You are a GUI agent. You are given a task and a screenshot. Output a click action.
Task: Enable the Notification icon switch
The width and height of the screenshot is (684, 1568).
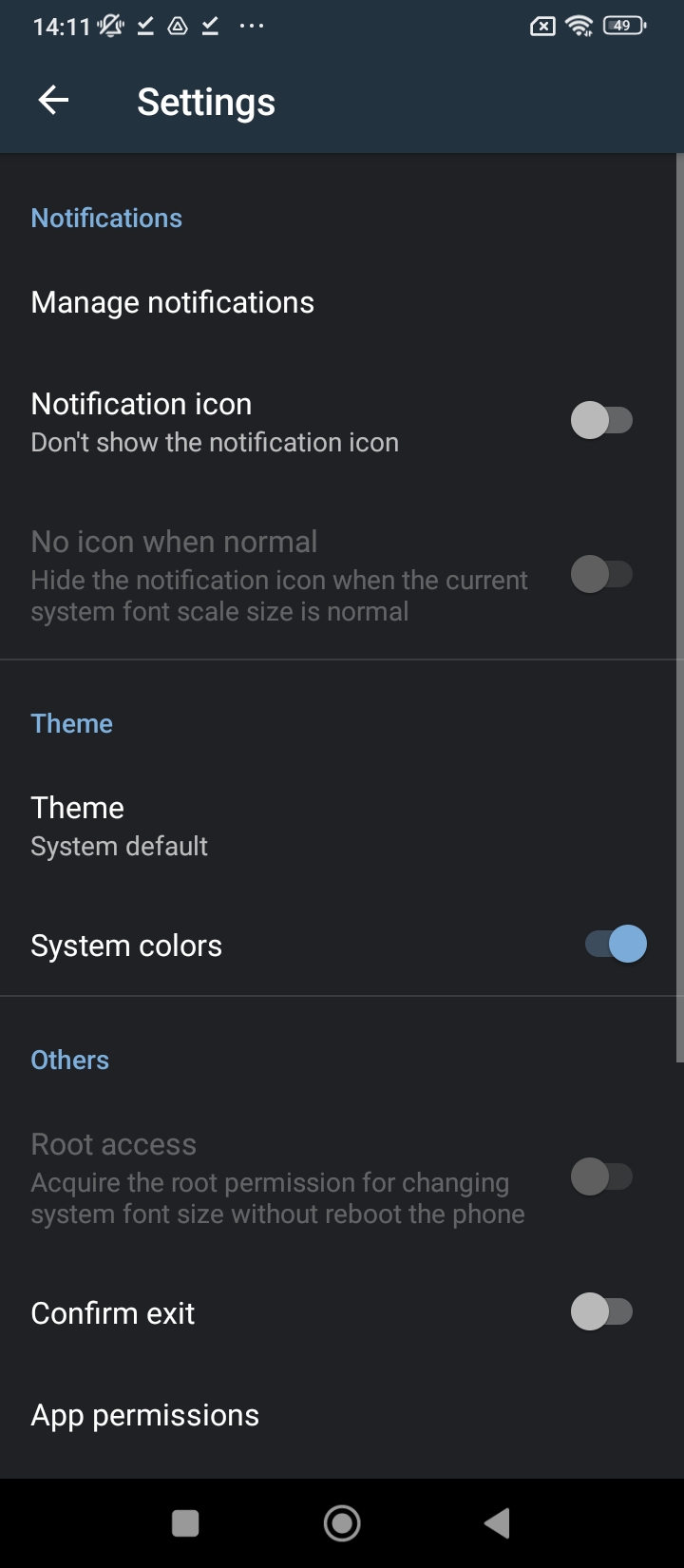click(601, 420)
